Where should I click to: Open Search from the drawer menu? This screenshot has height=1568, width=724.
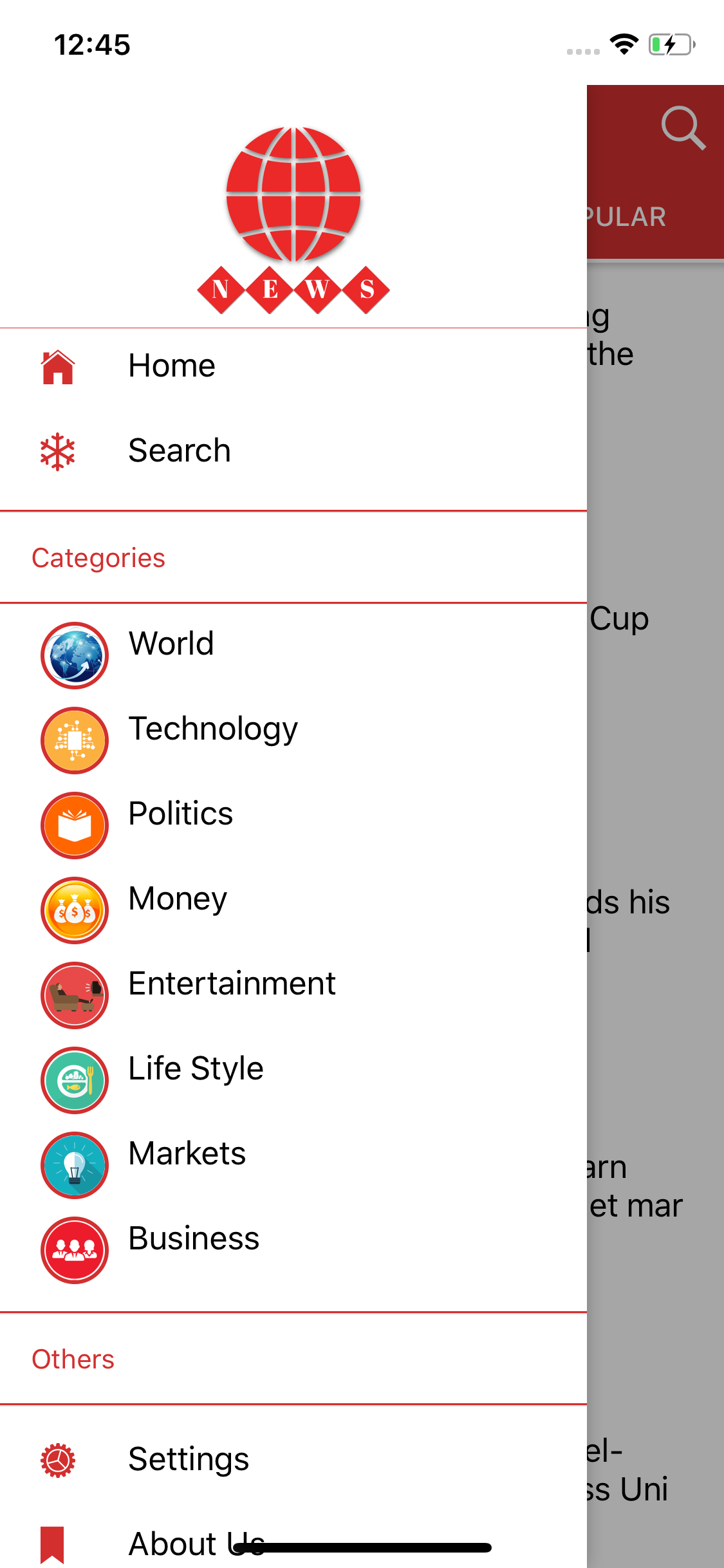[179, 451]
